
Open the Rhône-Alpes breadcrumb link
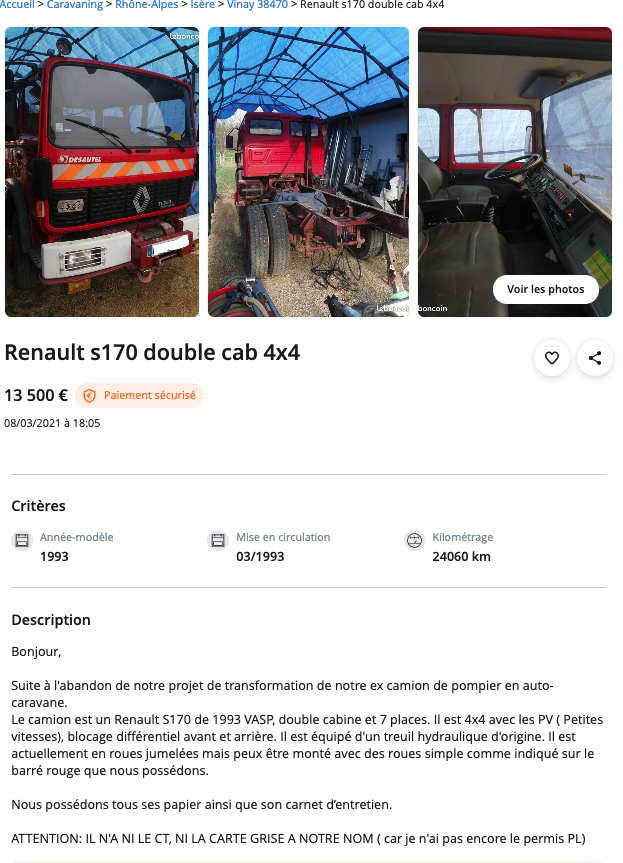146,5
